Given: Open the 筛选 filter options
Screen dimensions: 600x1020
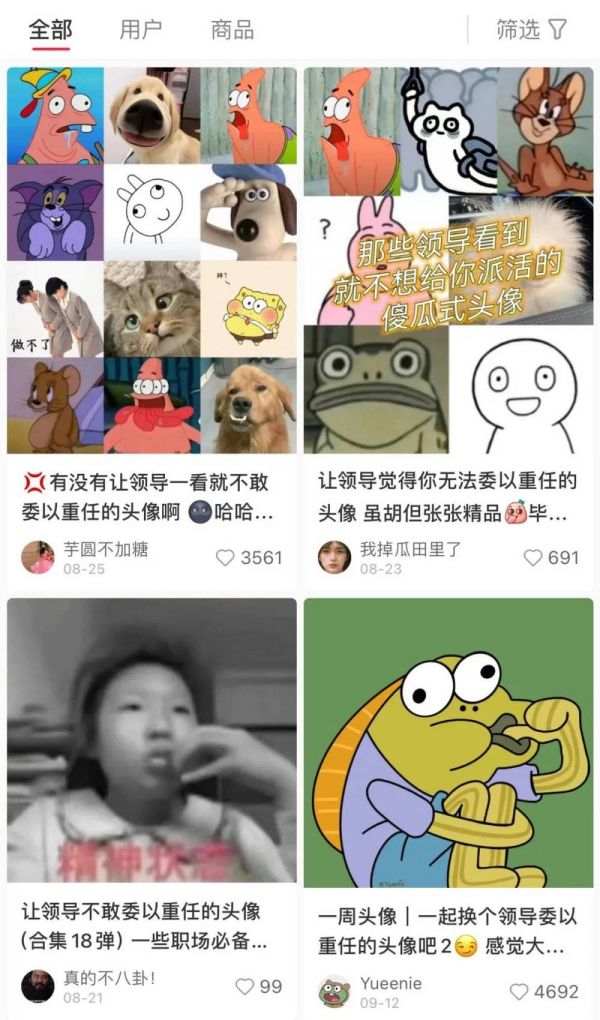Looking at the screenshot, I should click(x=531, y=30).
